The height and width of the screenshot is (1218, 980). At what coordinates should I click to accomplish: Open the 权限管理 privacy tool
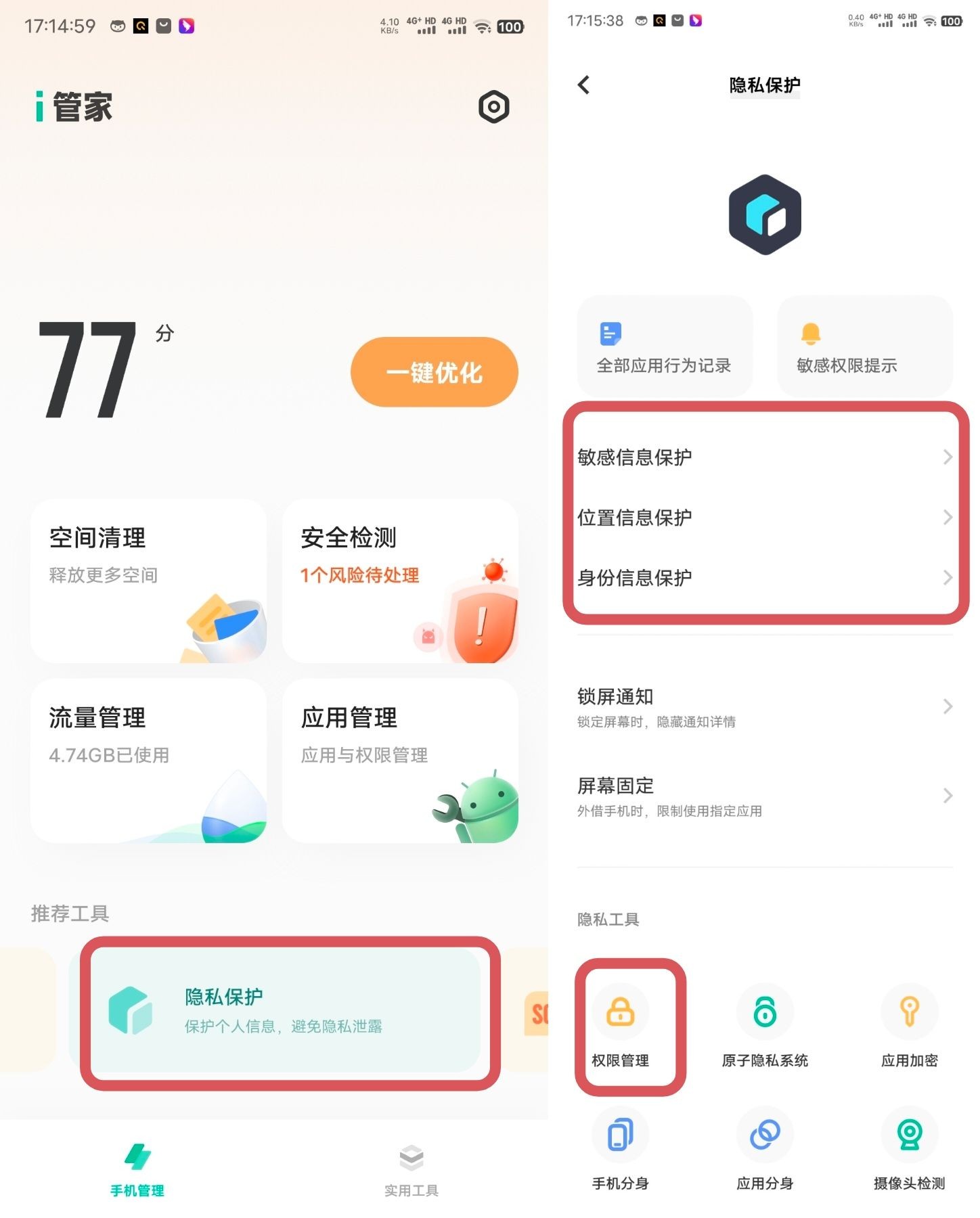tap(620, 1024)
